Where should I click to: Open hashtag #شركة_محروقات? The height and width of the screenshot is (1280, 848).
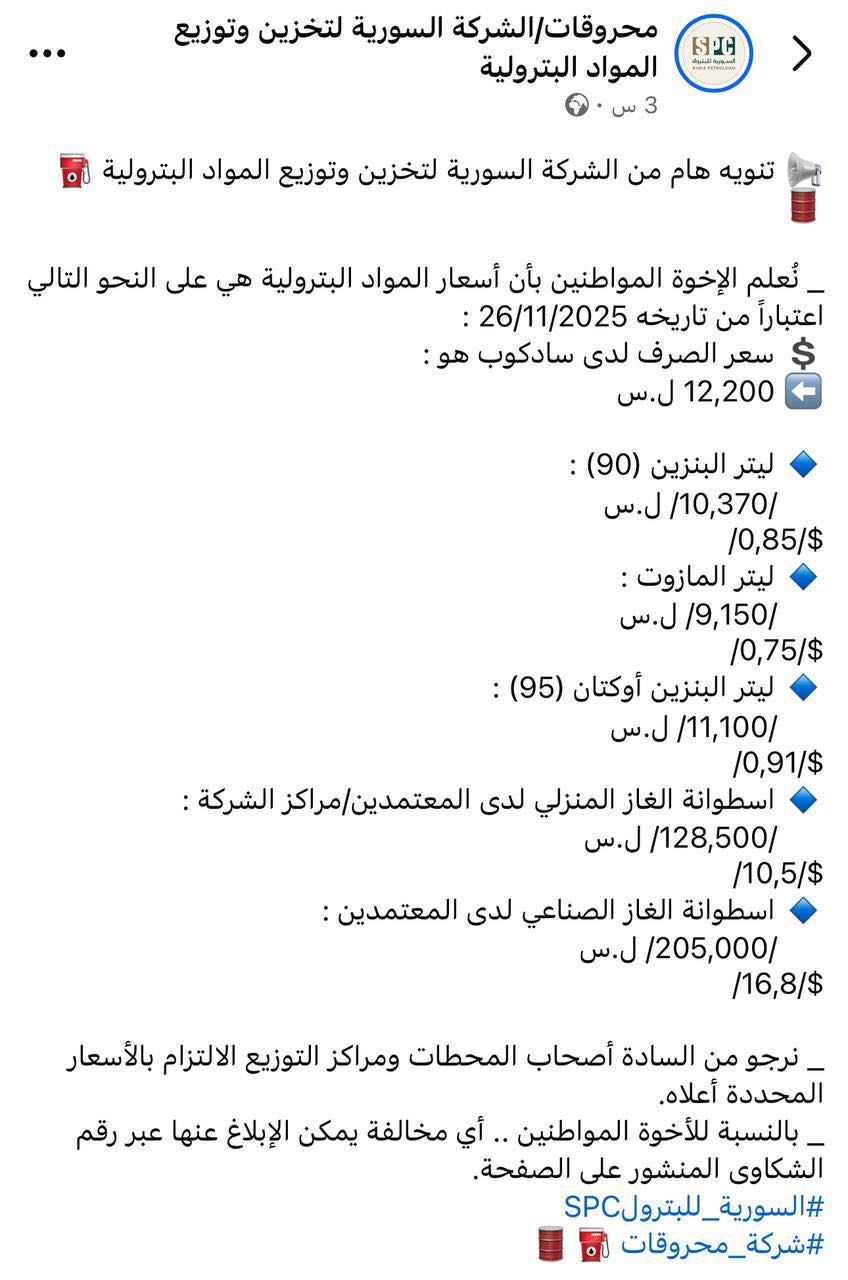pyautogui.click(x=722, y=1244)
